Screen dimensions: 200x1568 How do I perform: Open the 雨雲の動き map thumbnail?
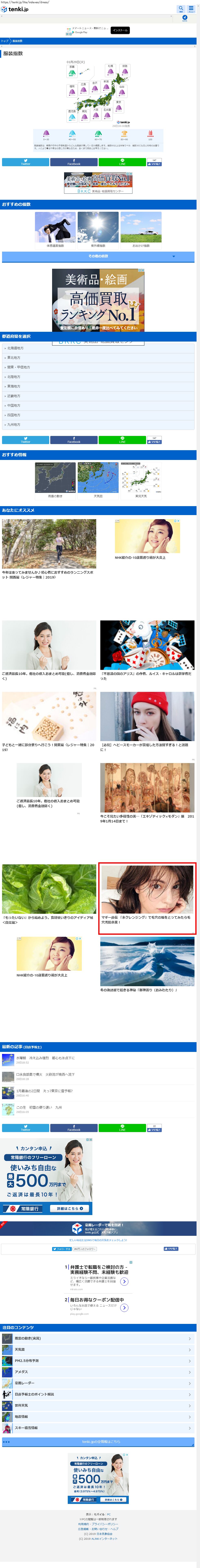pos(55,480)
